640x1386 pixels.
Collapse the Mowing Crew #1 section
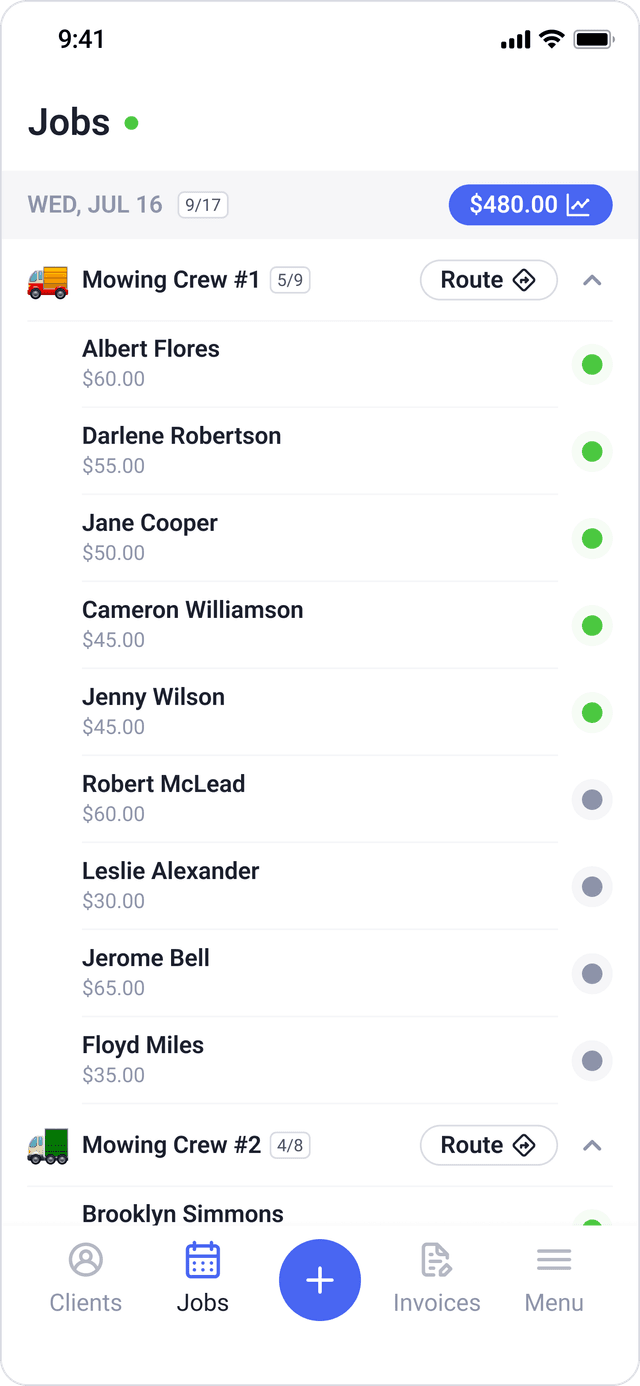[x=592, y=280]
